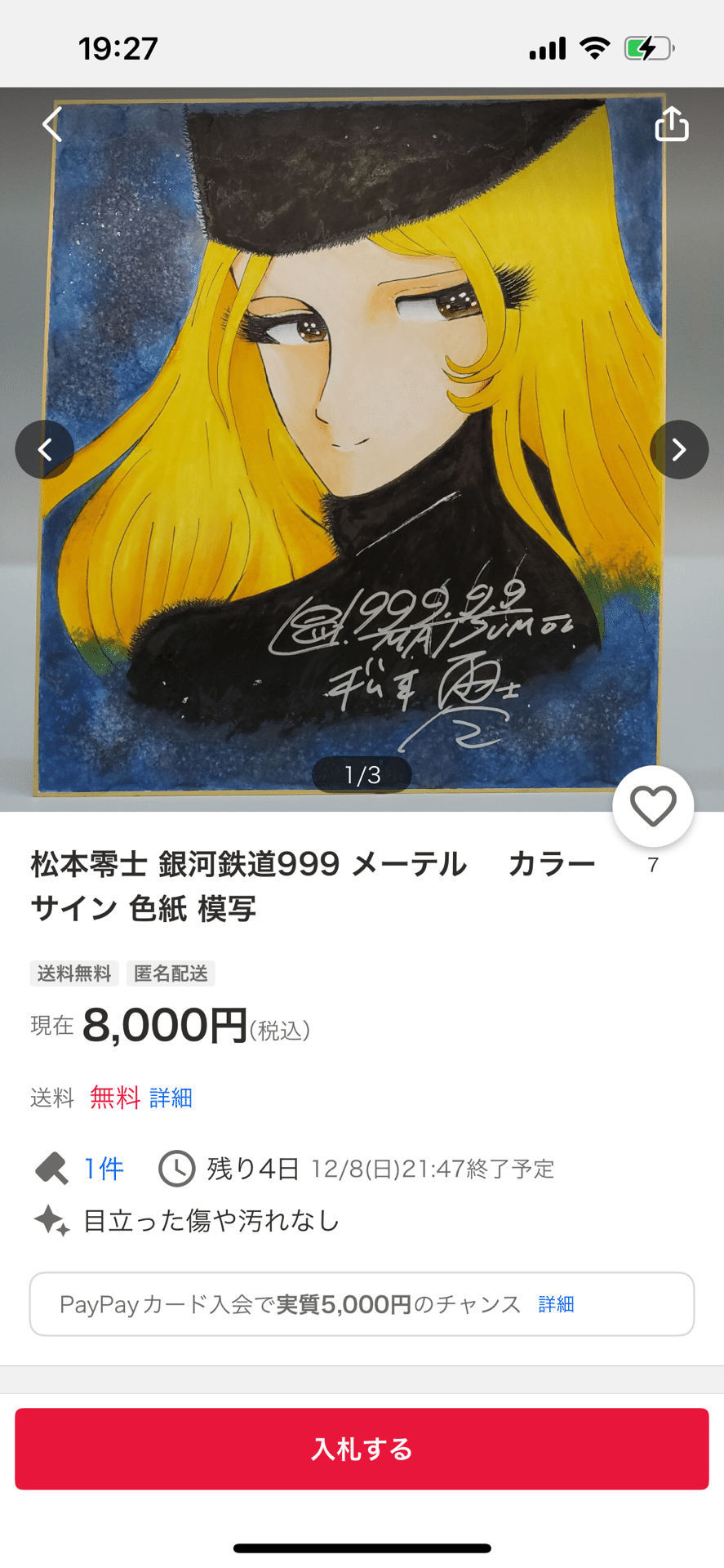Tap the back arrow to exit listing
The width and height of the screenshot is (724, 1568).
(x=51, y=124)
